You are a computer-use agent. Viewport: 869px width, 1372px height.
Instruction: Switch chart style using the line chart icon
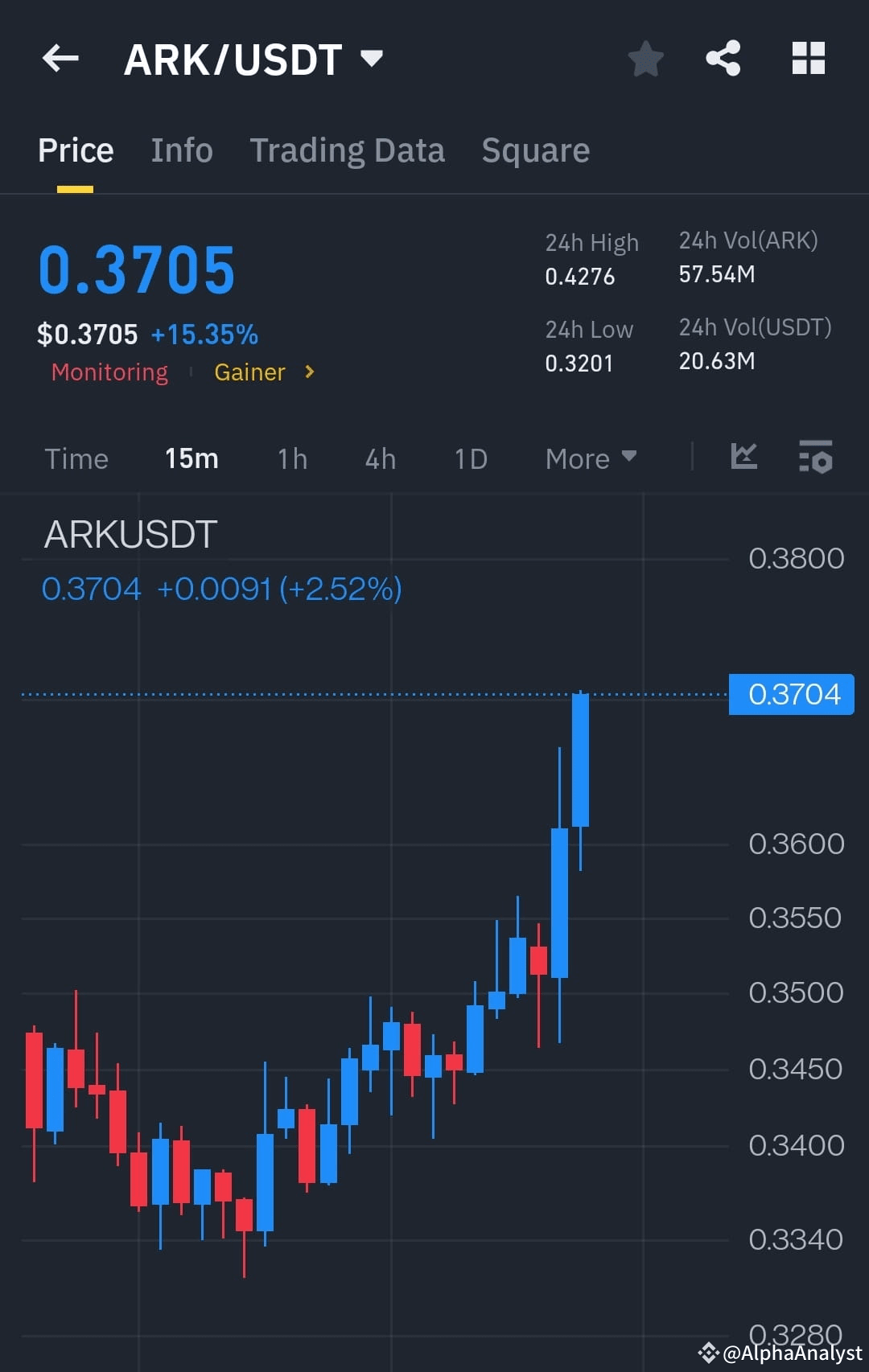[743, 457]
